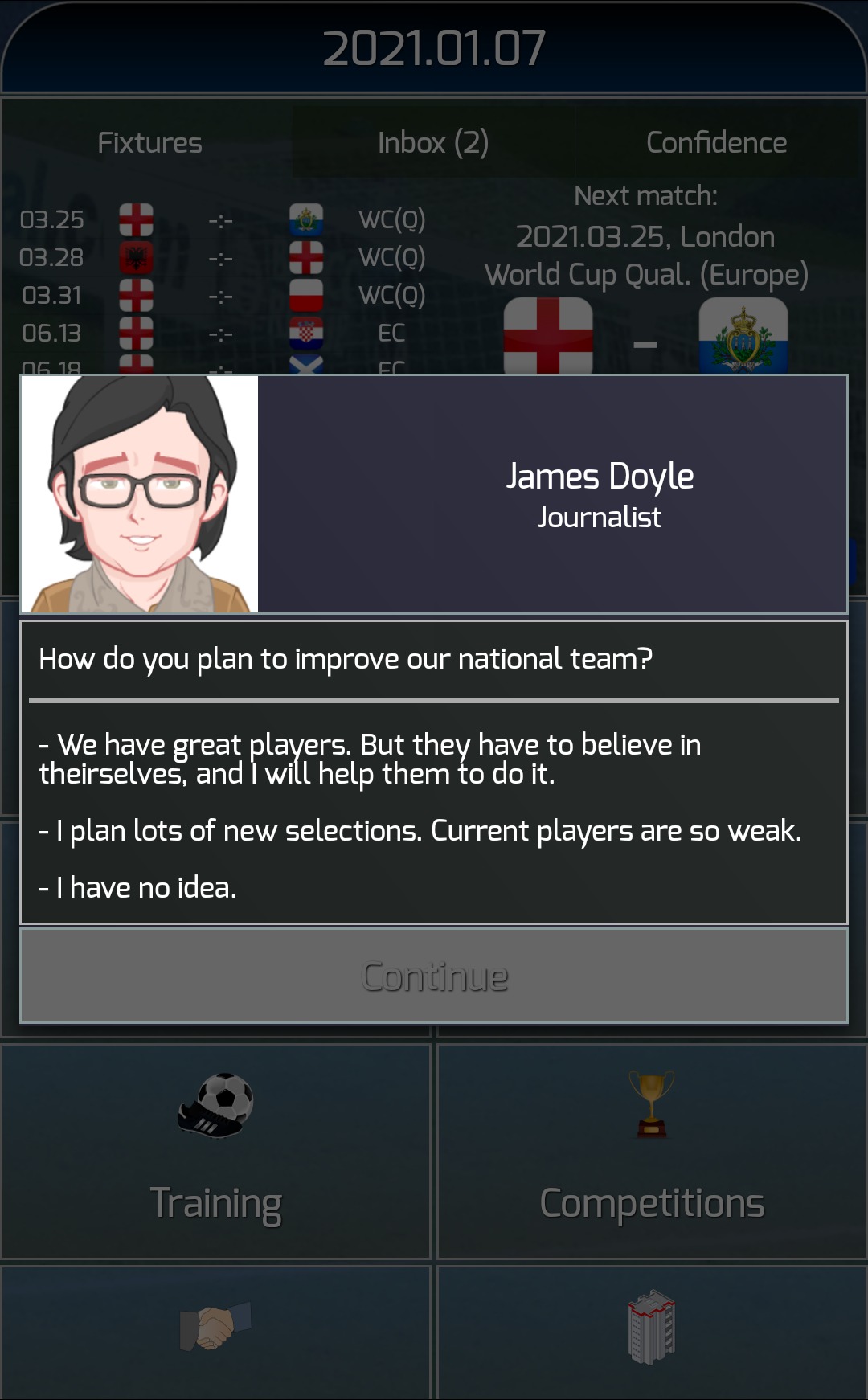Open the Training section
Viewport: 868px width, 1400px height.
216,1151
